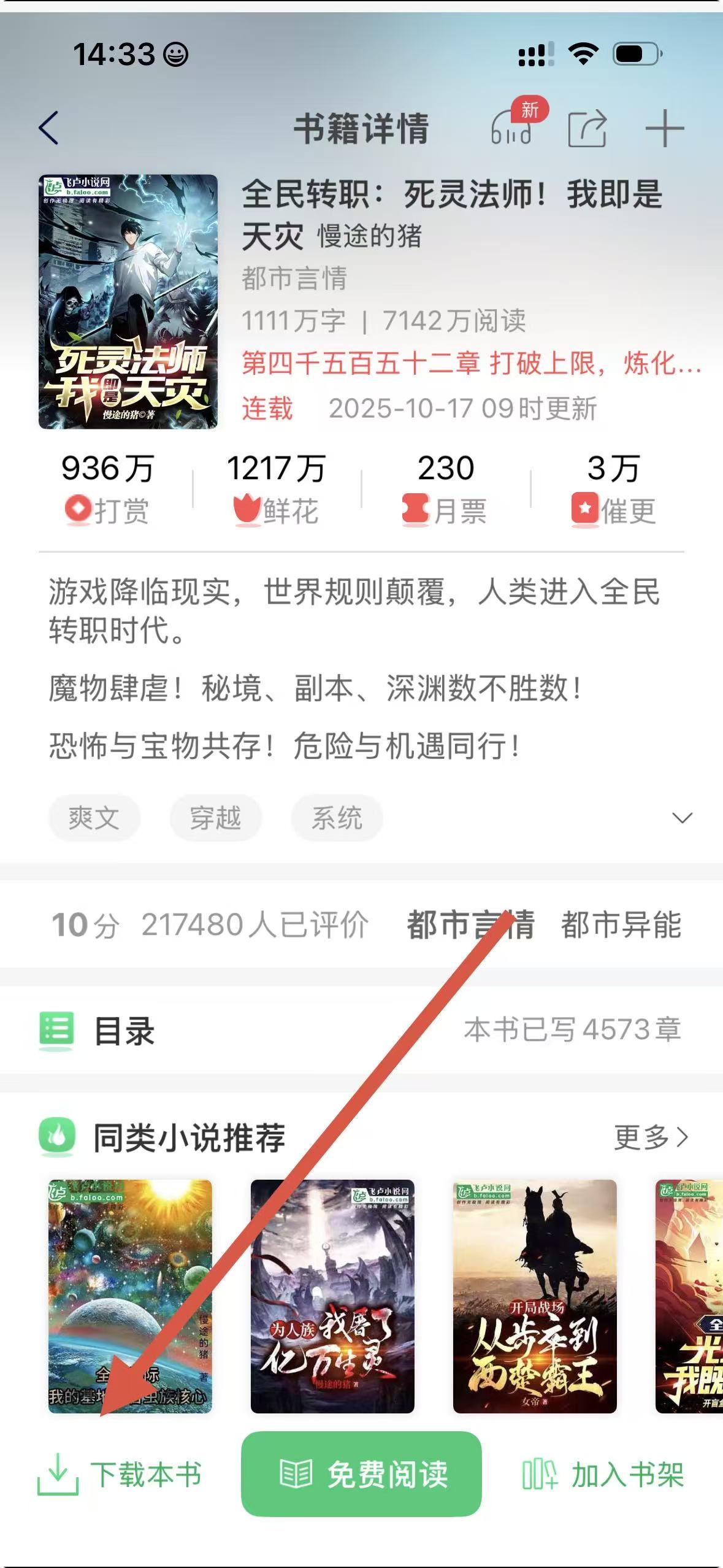Image resolution: width=723 pixels, height=1568 pixels.
Task: Select the 爽文 tag
Action: pos(94,818)
